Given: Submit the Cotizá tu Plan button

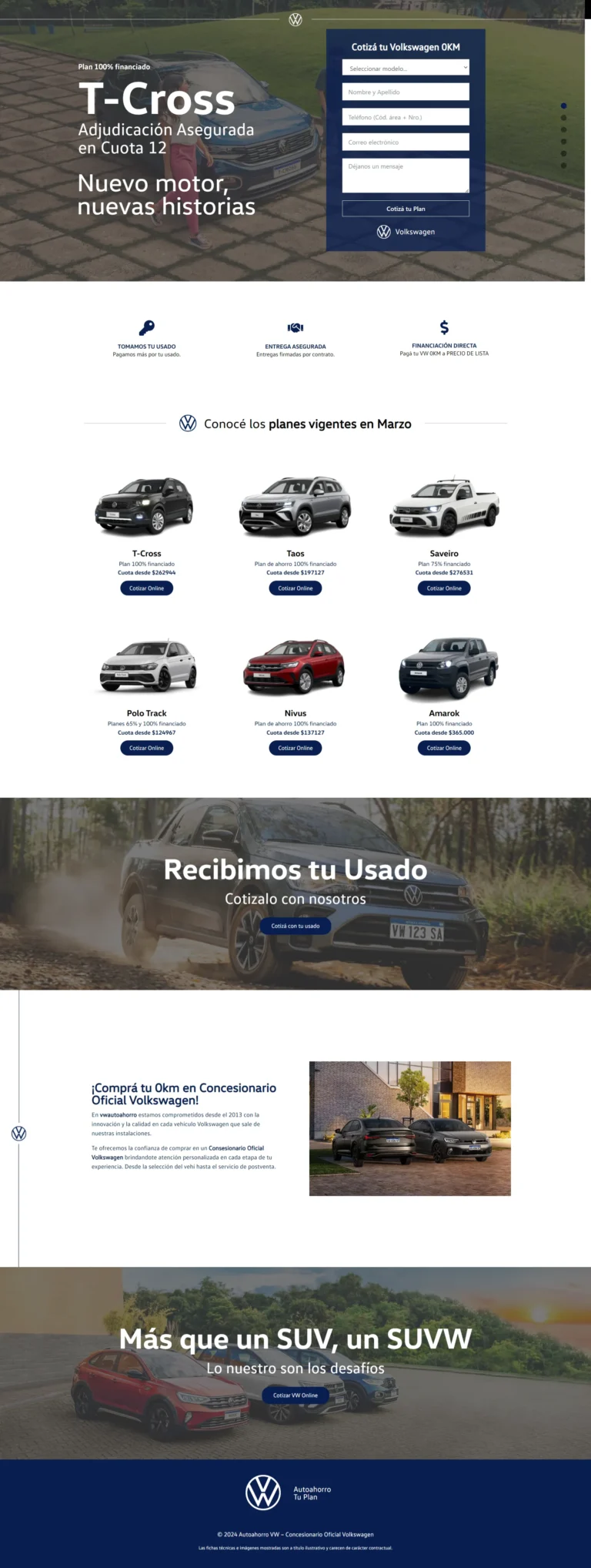Looking at the screenshot, I should 406,209.
